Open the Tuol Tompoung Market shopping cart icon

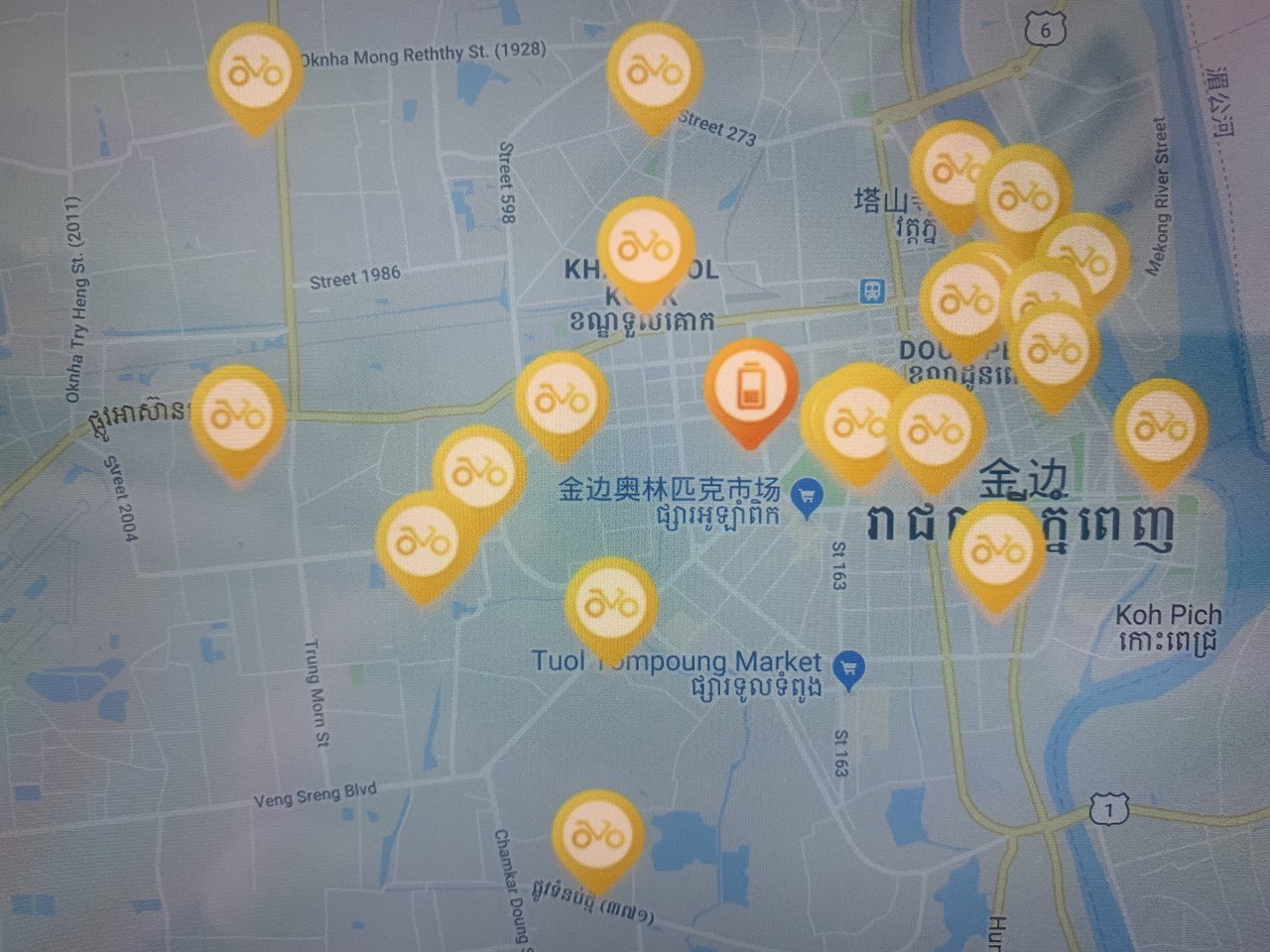click(848, 668)
